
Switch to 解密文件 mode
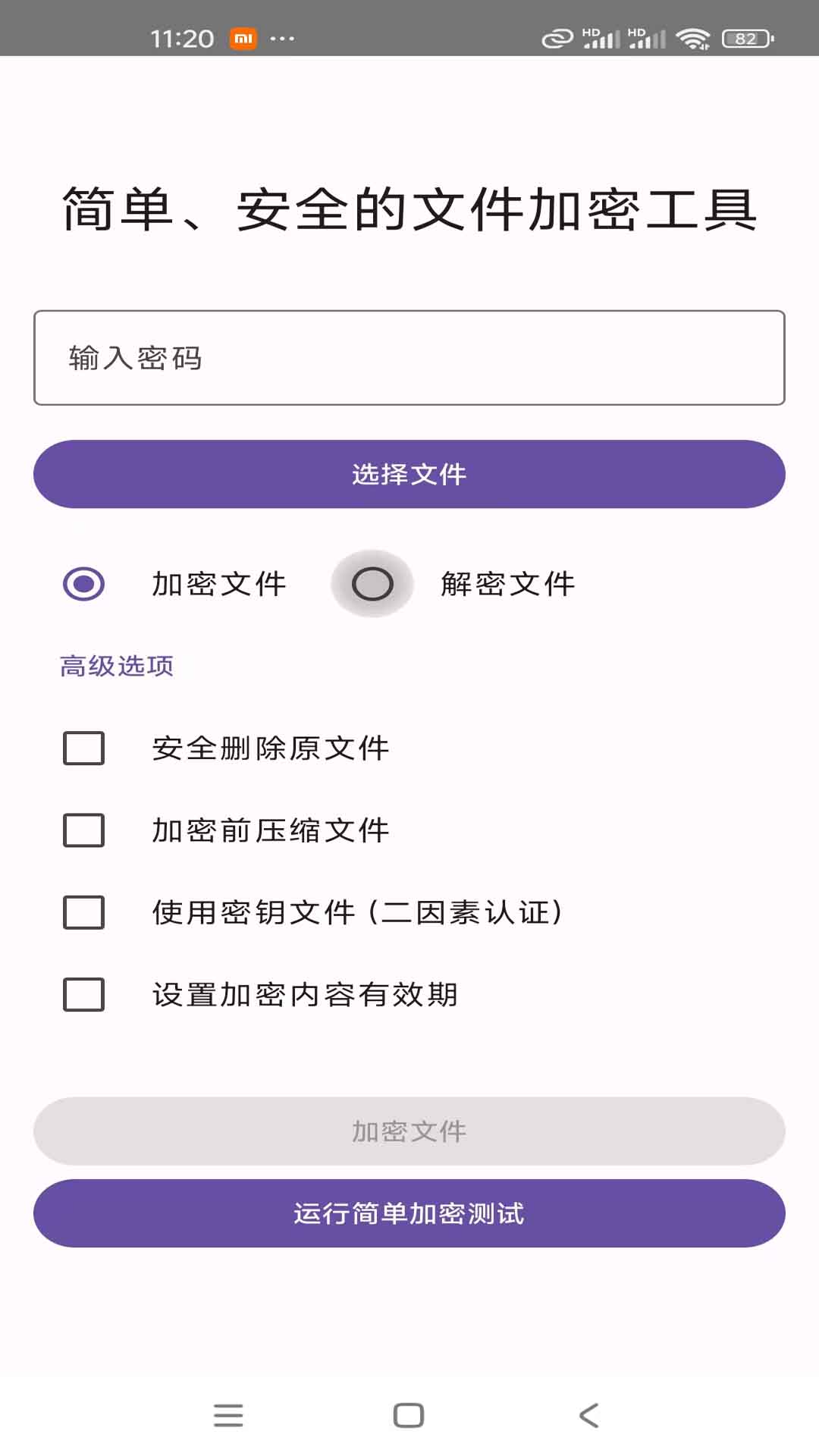[372, 583]
